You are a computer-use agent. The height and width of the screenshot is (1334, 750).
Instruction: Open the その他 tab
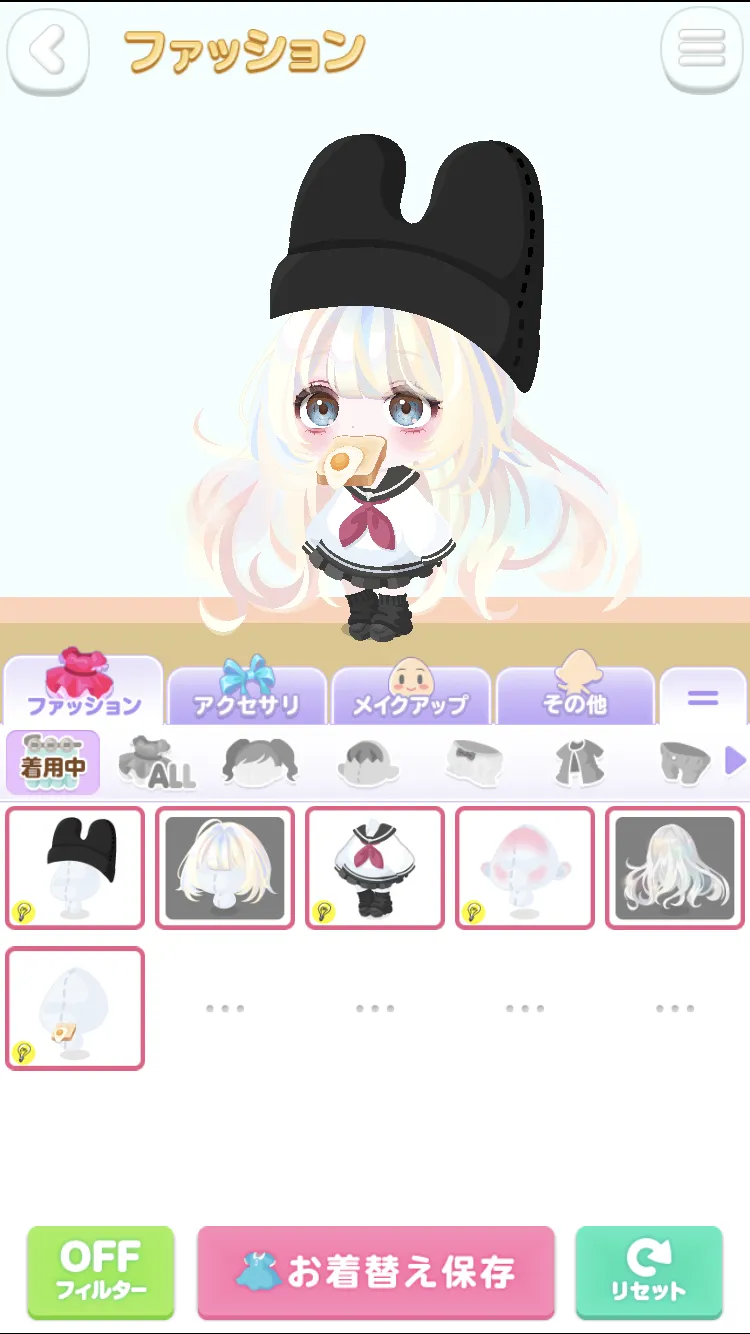tap(575, 692)
